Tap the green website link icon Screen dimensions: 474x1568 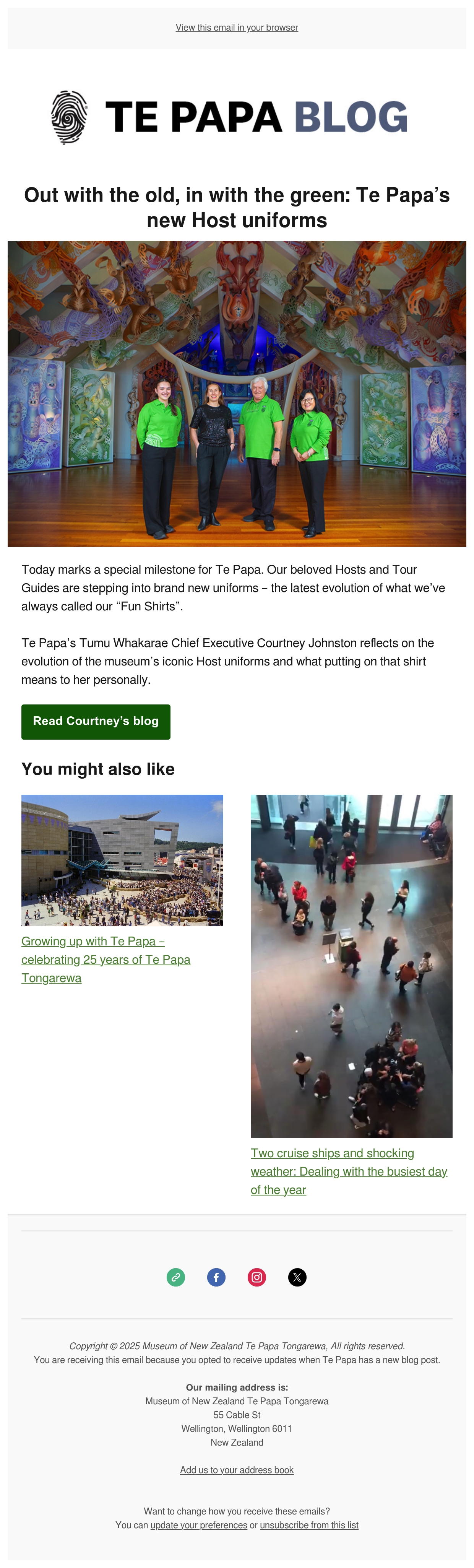click(176, 1277)
